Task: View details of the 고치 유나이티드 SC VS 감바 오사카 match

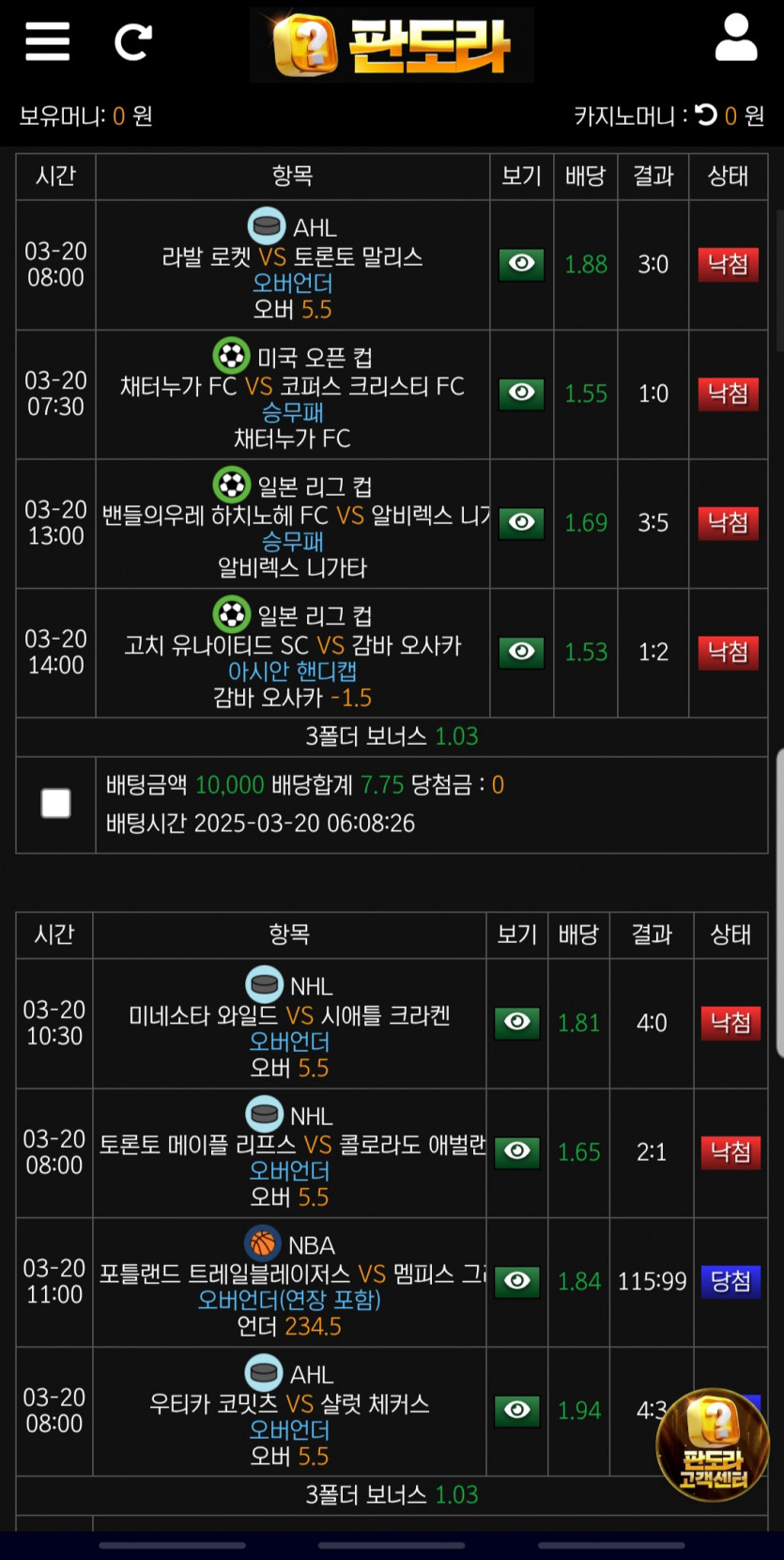Action: [521, 652]
